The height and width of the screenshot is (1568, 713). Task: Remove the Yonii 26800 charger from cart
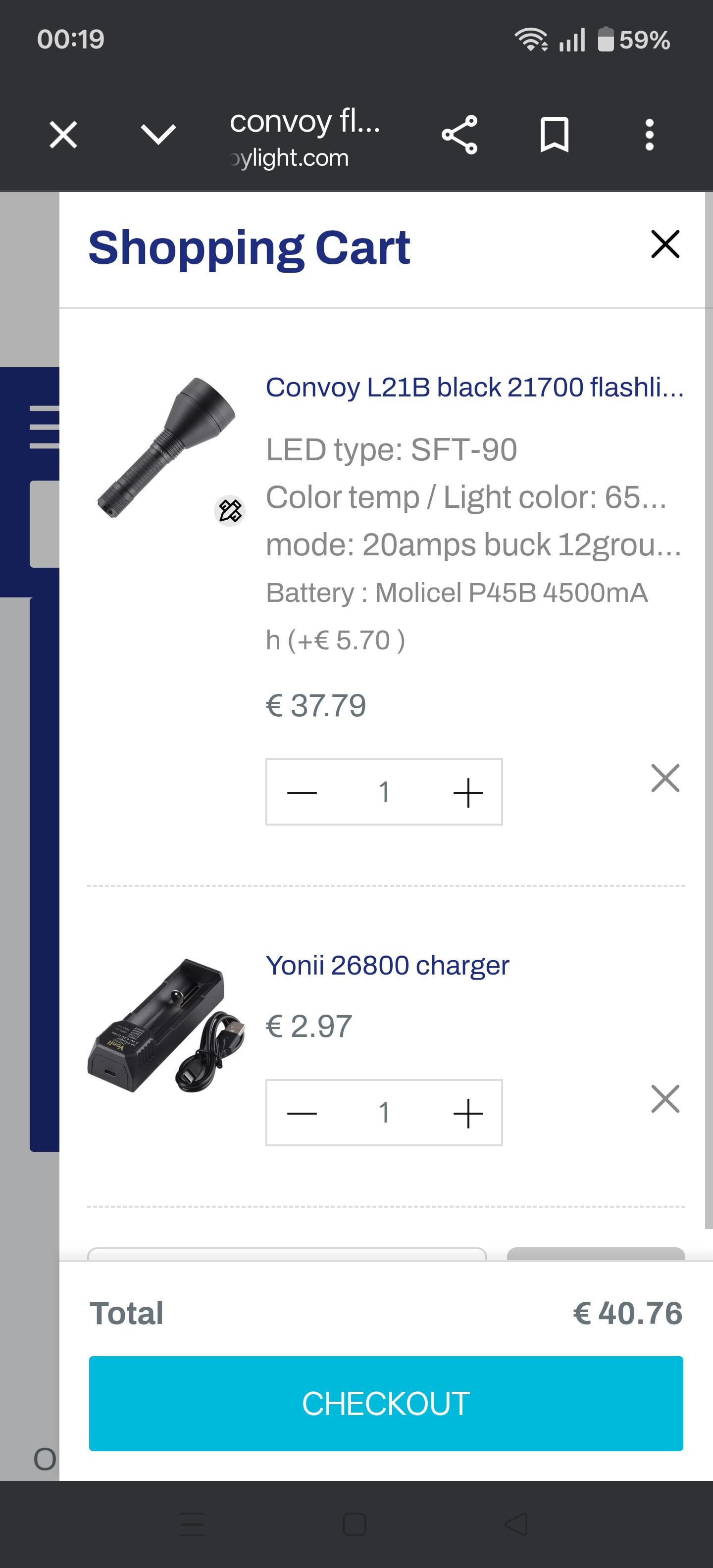click(665, 1099)
